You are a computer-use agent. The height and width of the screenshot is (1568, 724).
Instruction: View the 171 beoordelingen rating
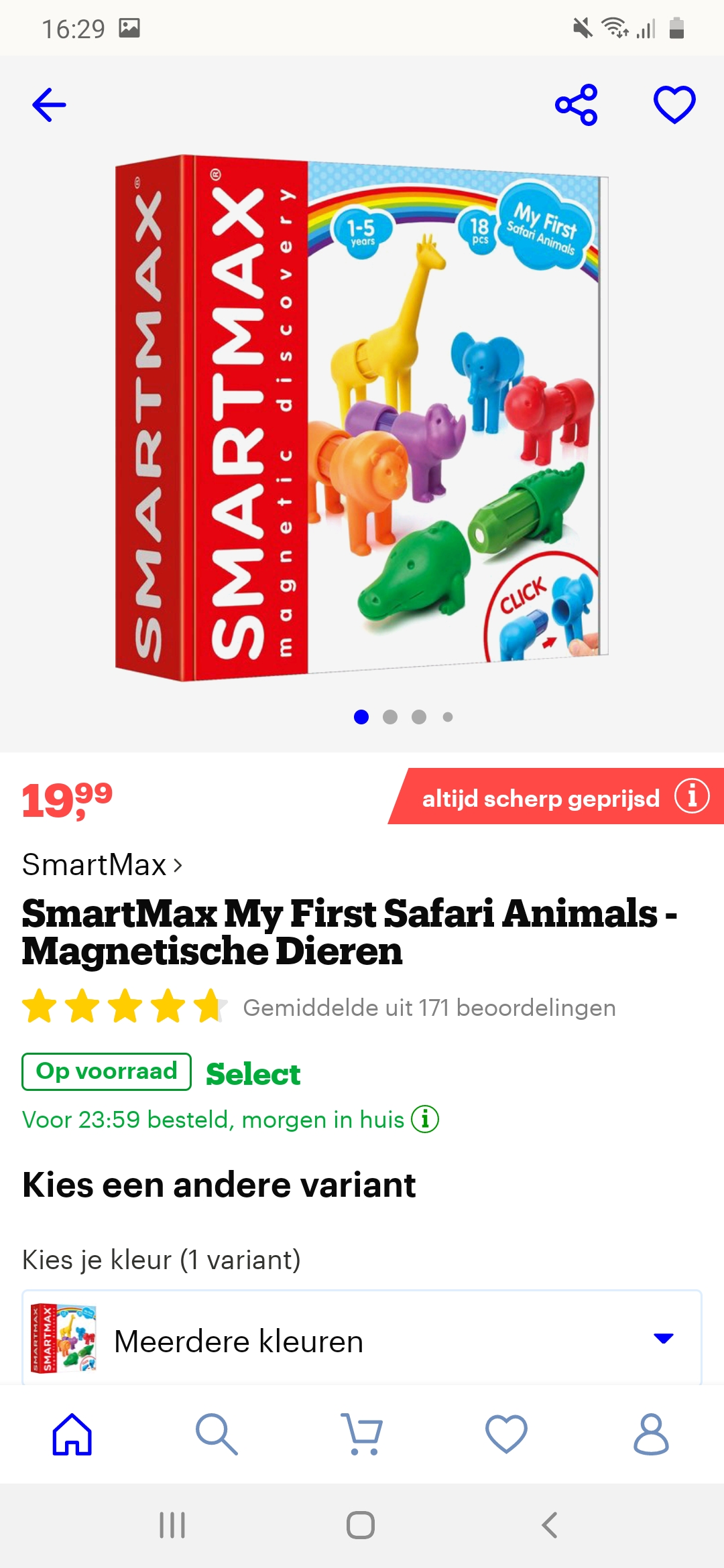click(x=319, y=1007)
